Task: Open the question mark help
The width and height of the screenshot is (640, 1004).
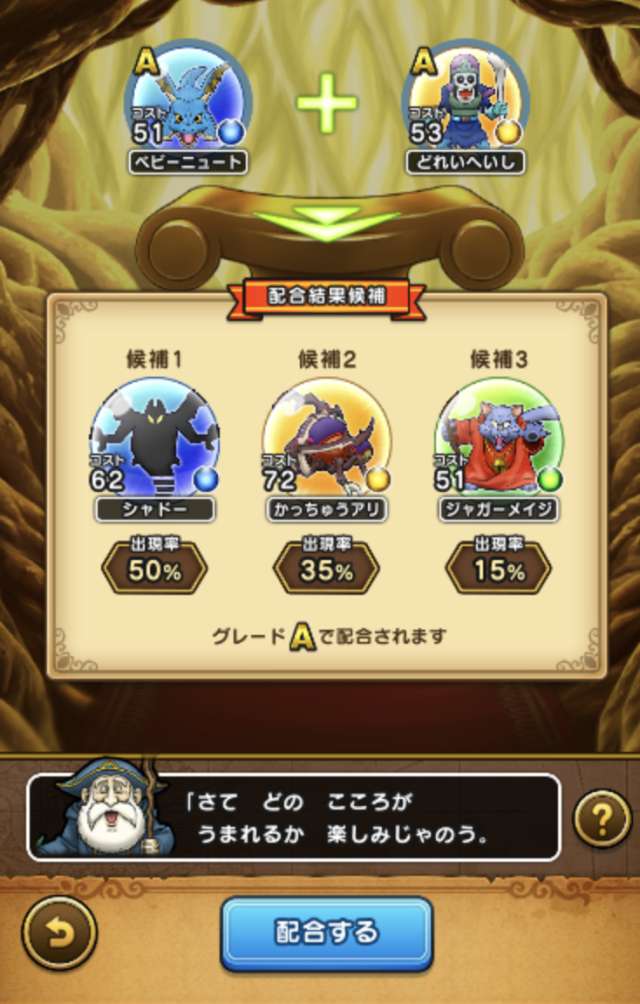Action: point(601,818)
